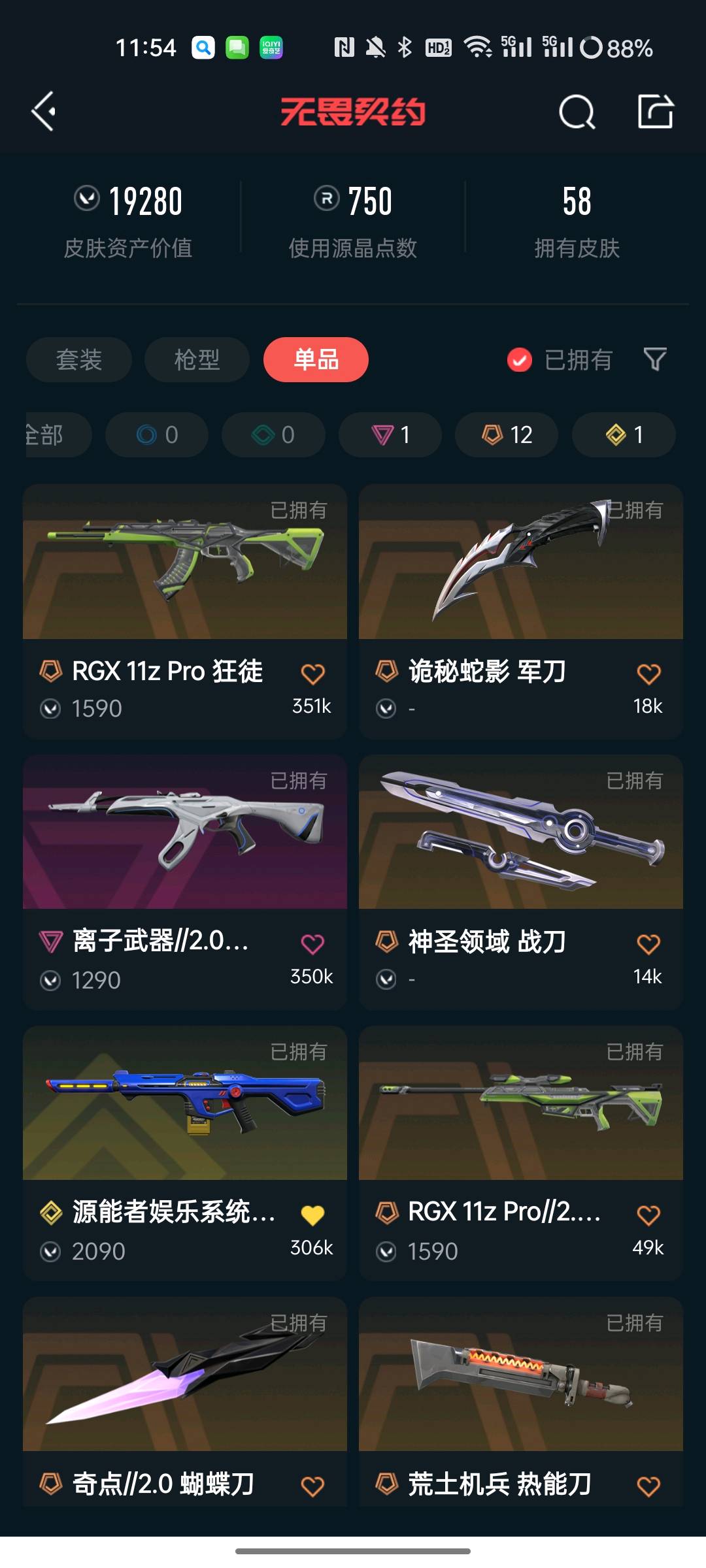Open the search icon in the header
The image size is (706, 1568).
click(x=577, y=112)
